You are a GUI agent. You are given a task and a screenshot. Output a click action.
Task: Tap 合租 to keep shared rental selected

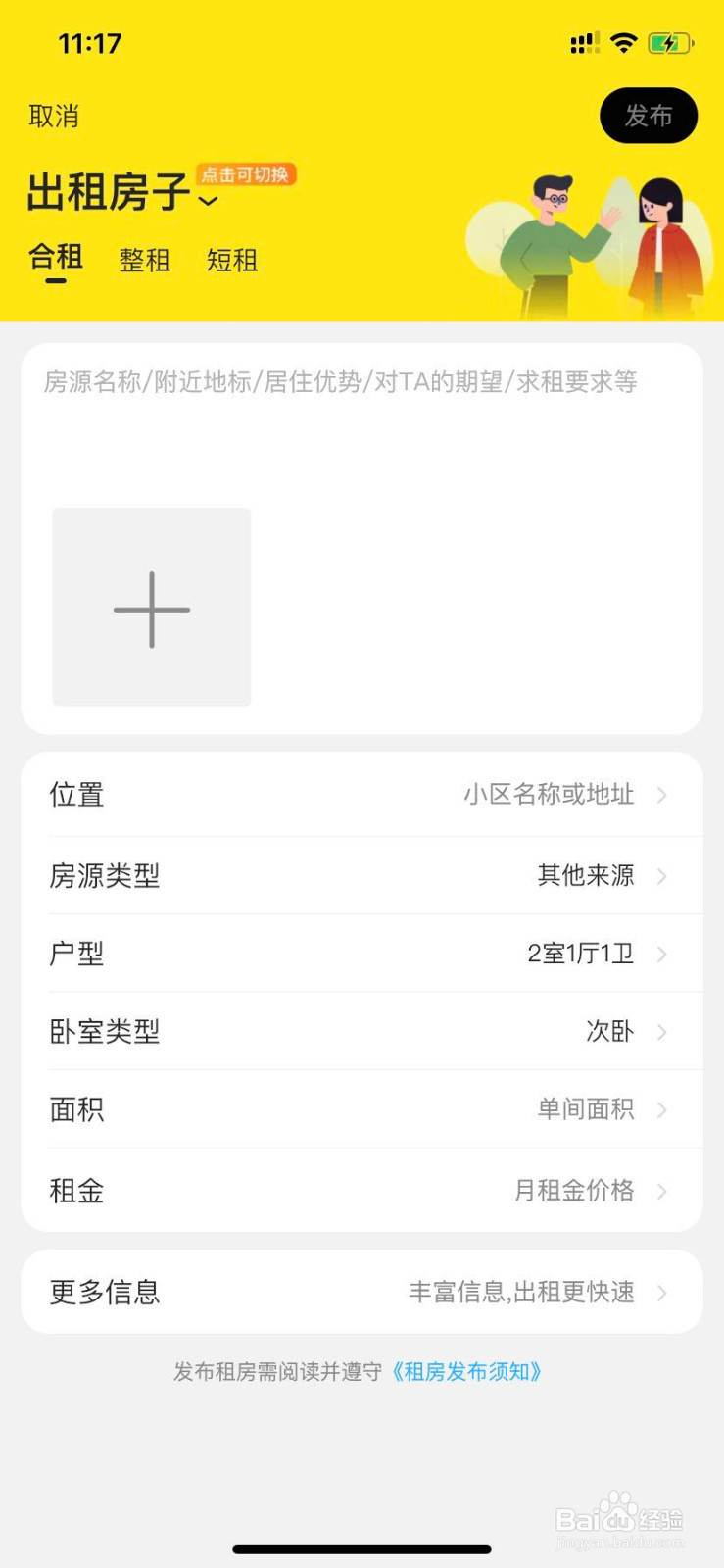[x=54, y=257]
